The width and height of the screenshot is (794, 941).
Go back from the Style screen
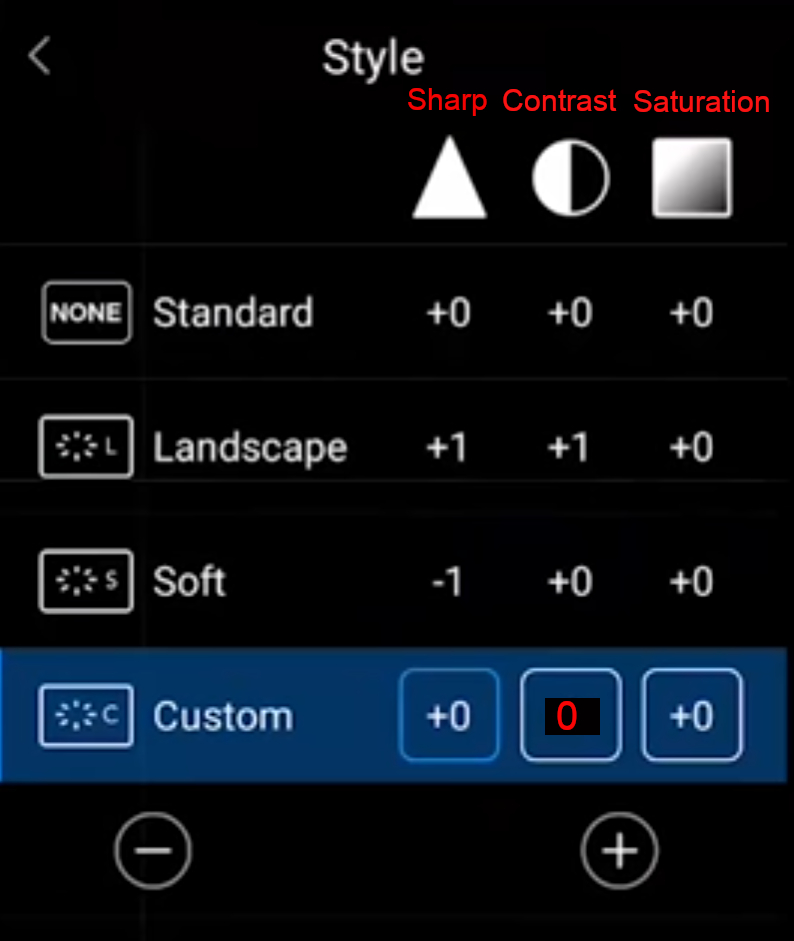[40, 57]
